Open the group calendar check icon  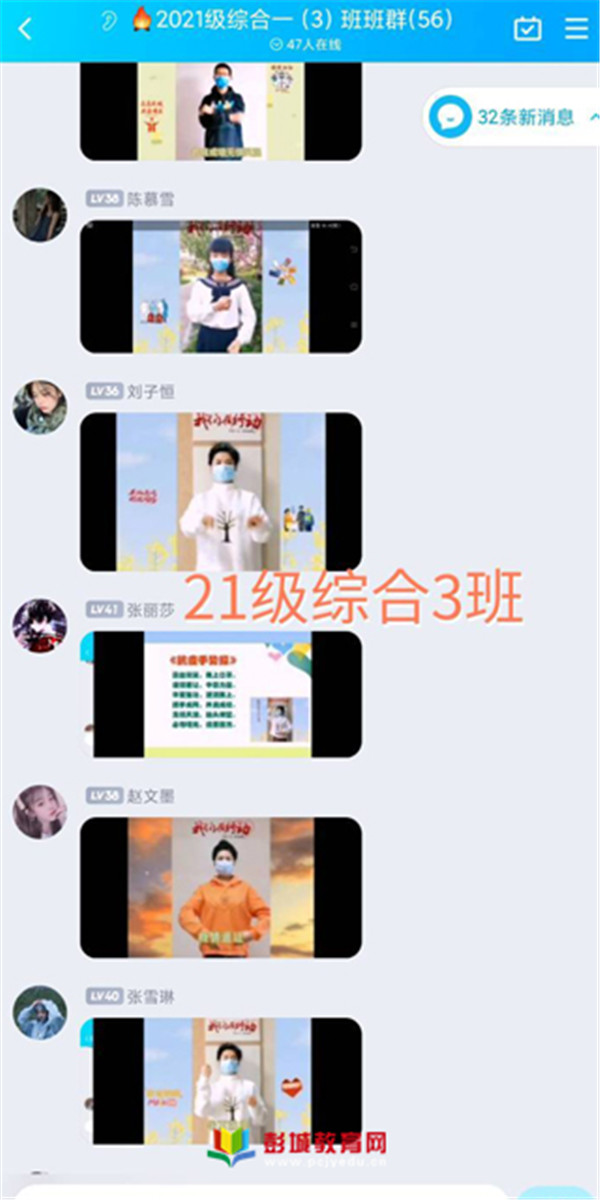pos(527,29)
